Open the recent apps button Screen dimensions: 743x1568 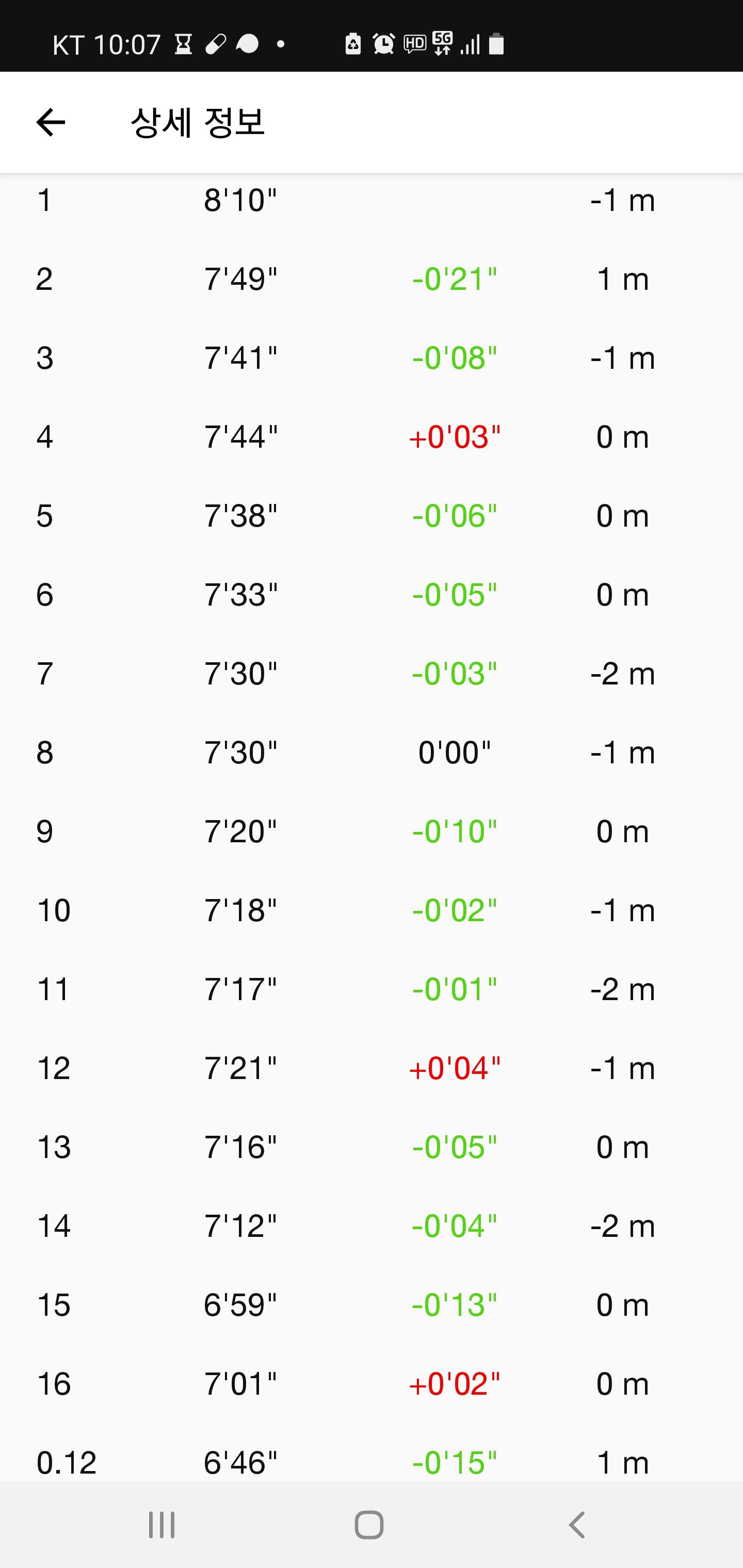point(162,1525)
